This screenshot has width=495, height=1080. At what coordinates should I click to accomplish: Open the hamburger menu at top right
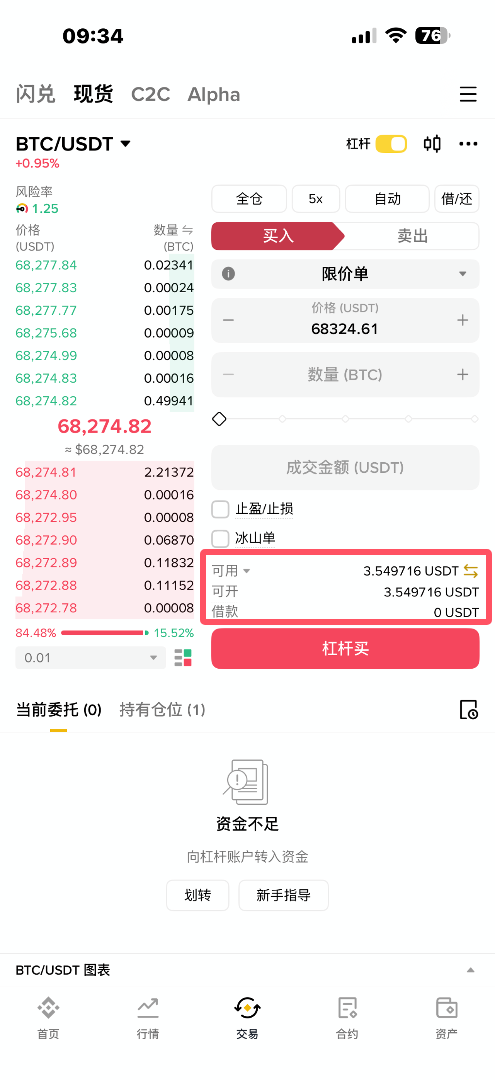(468, 94)
